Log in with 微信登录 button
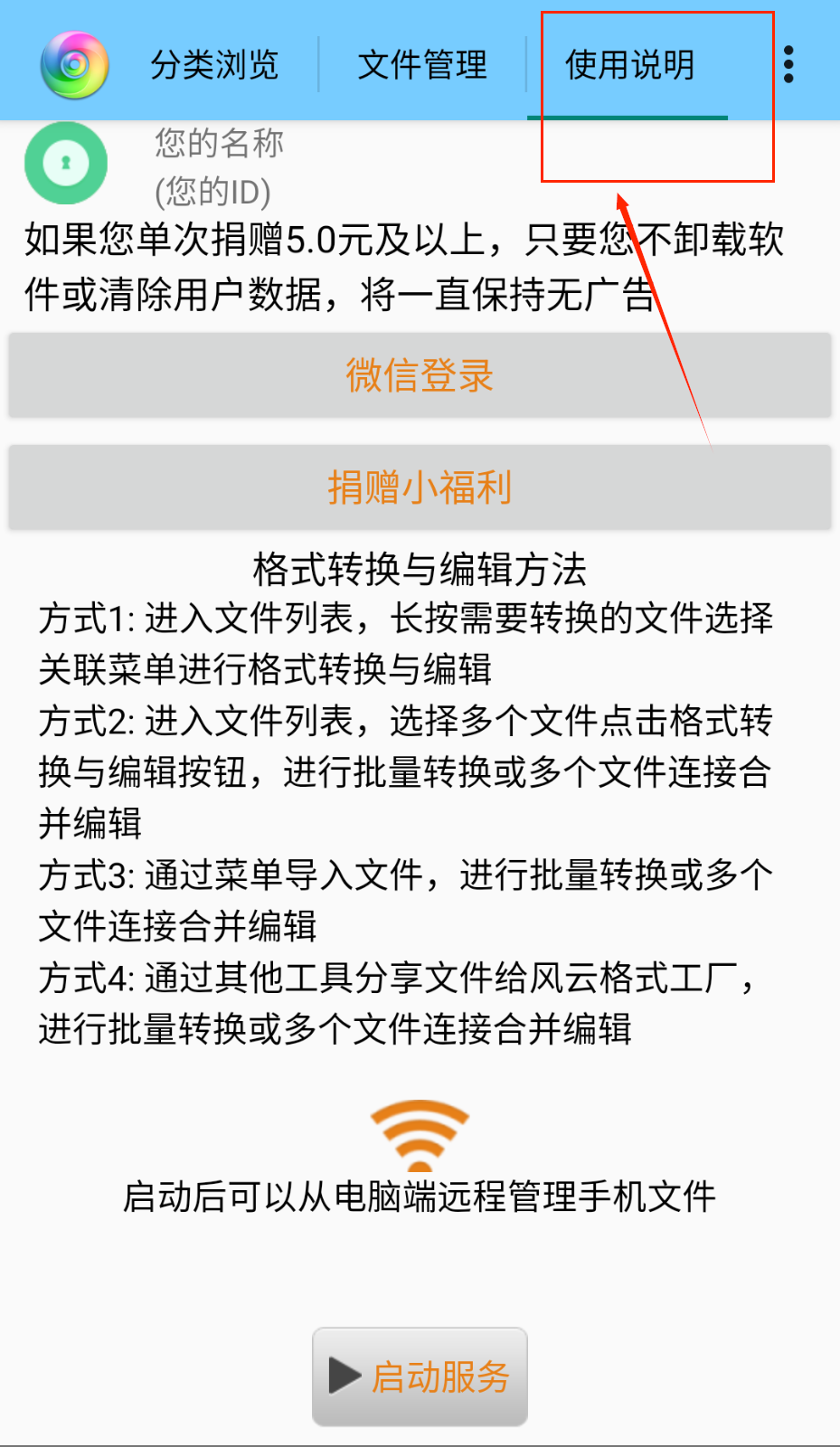This screenshot has width=840, height=1447. coord(420,375)
